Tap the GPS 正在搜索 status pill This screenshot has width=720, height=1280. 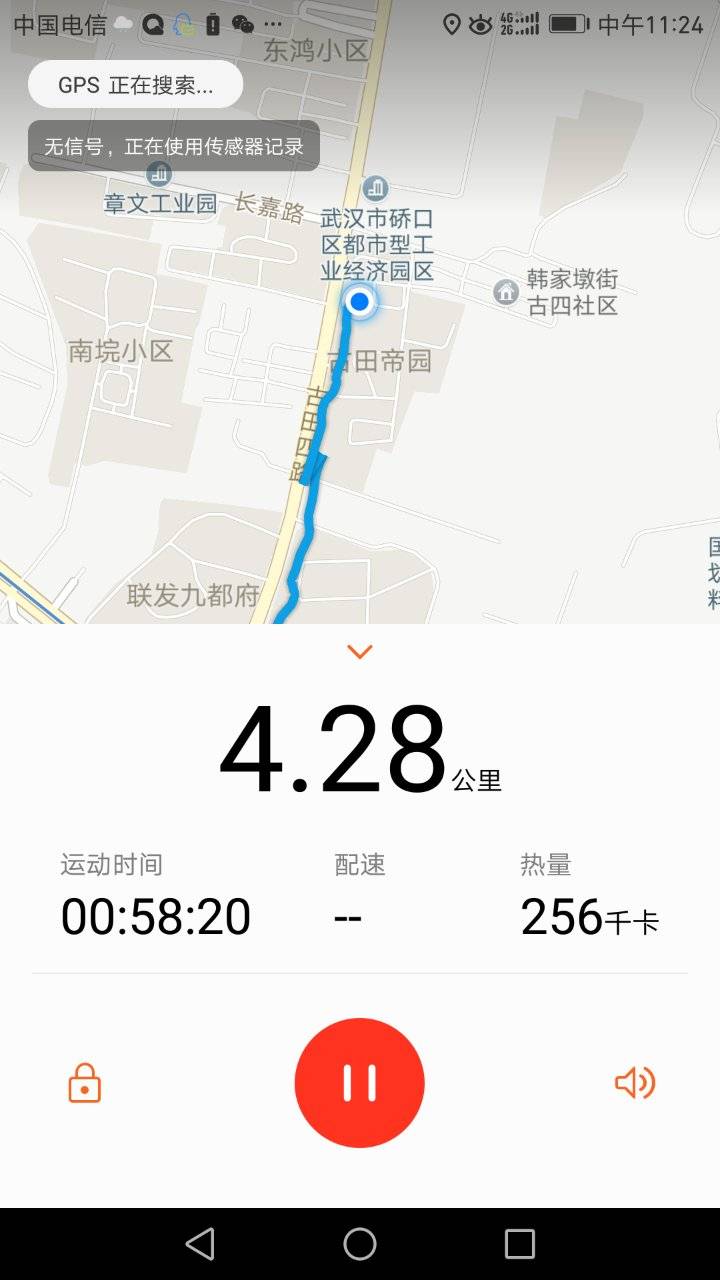136,85
